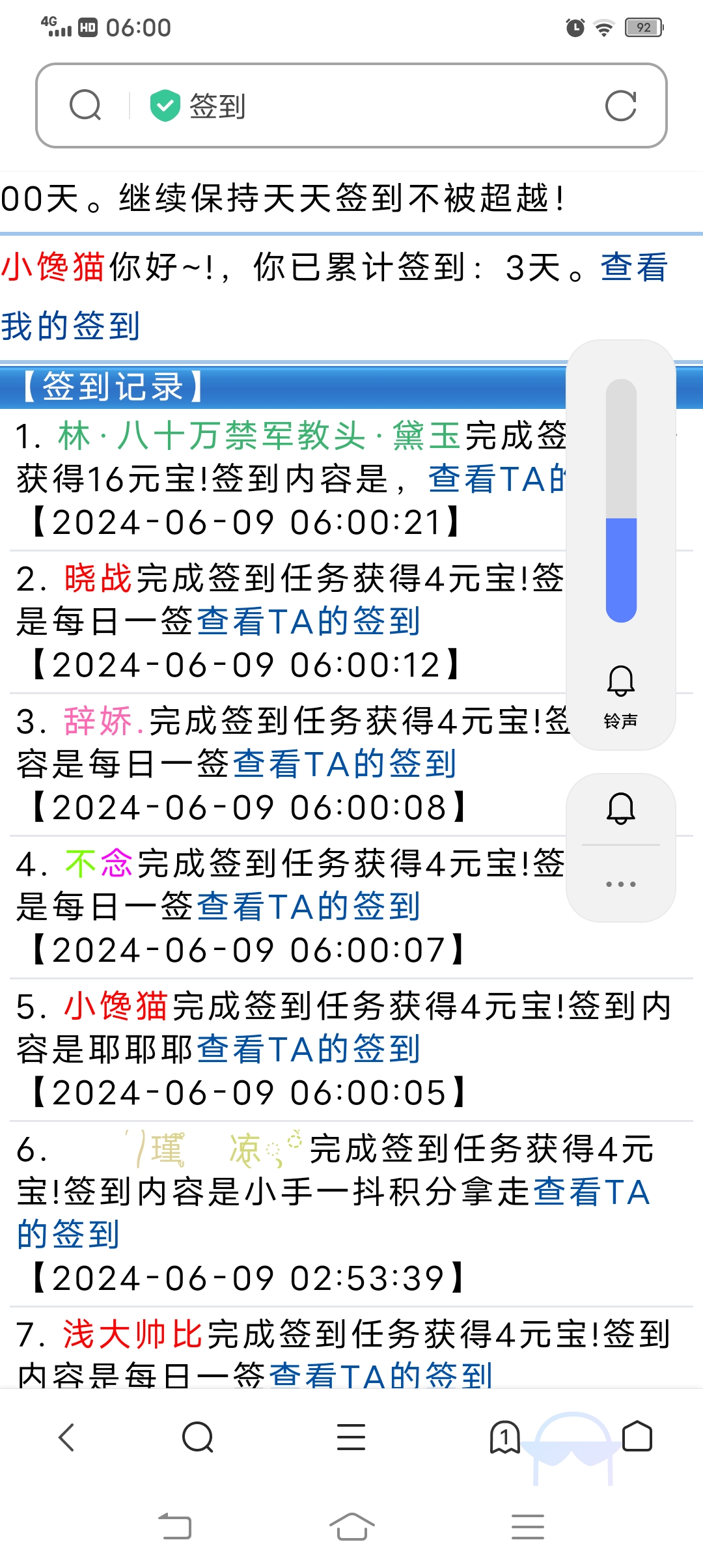Toggle the ringer mode bell button
The width and height of the screenshot is (703, 1568).
pyautogui.click(x=621, y=808)
